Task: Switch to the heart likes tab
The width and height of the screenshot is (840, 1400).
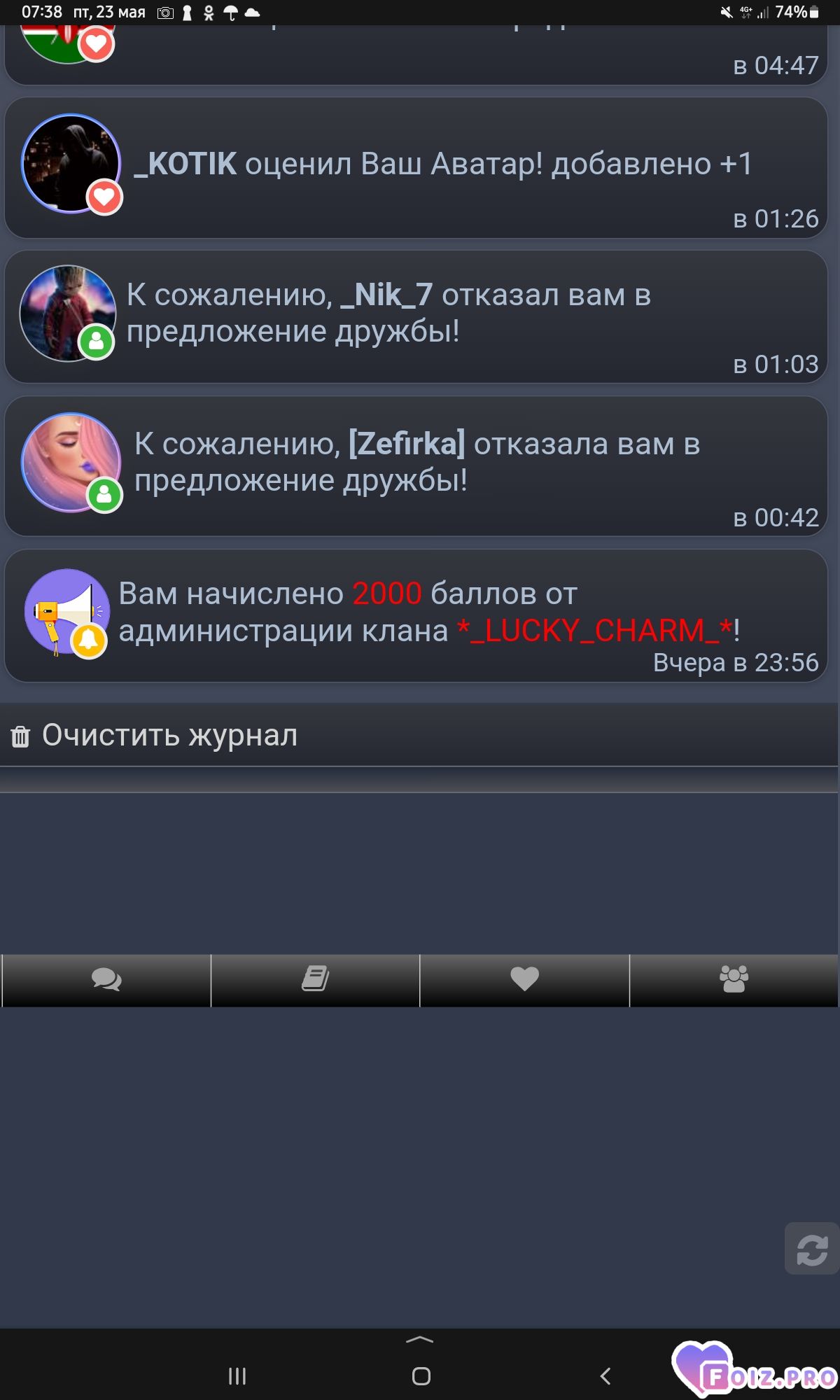Action: coord(524,980)
